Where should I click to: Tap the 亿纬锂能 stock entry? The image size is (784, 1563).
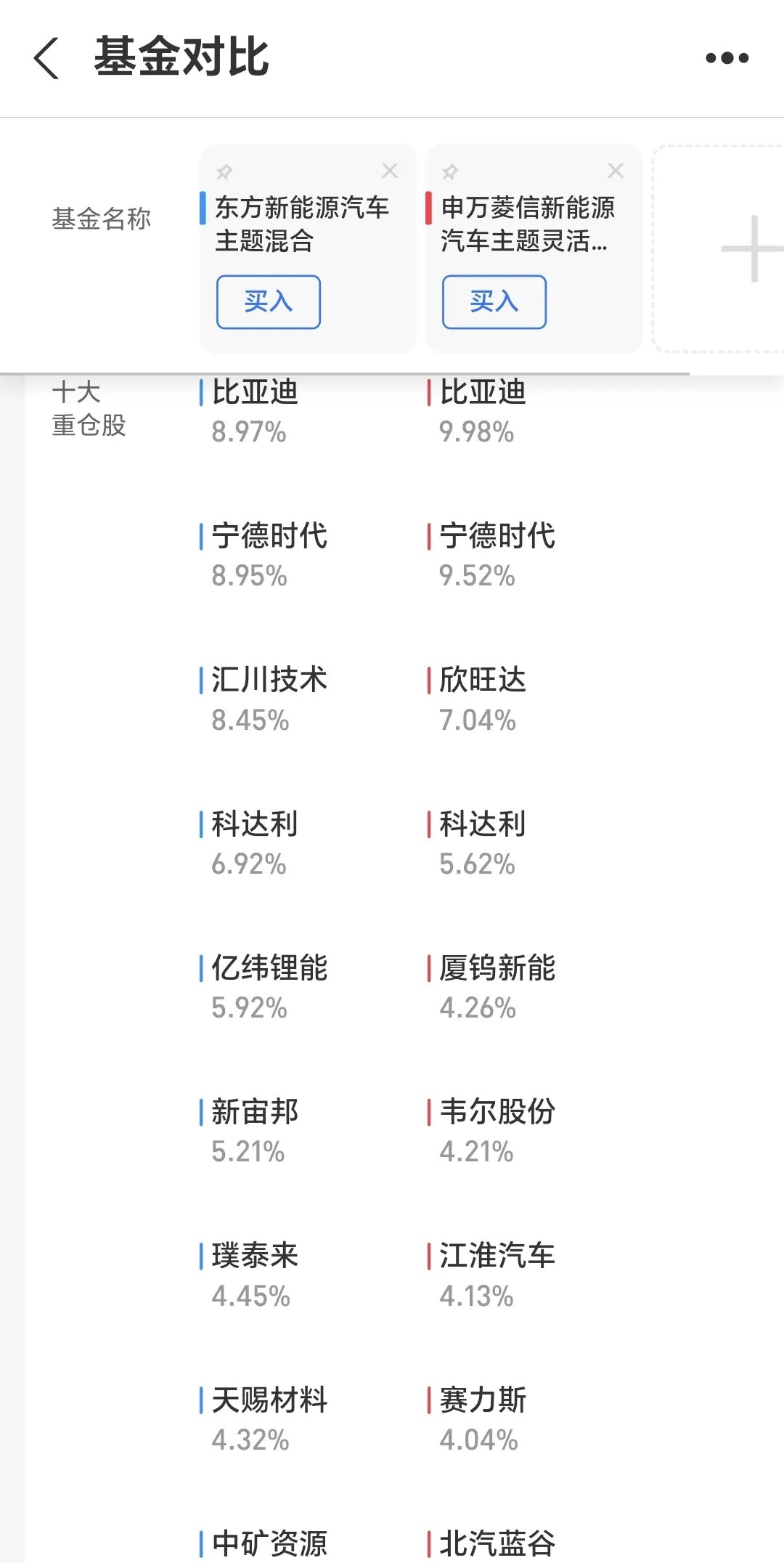coord(269,968)
